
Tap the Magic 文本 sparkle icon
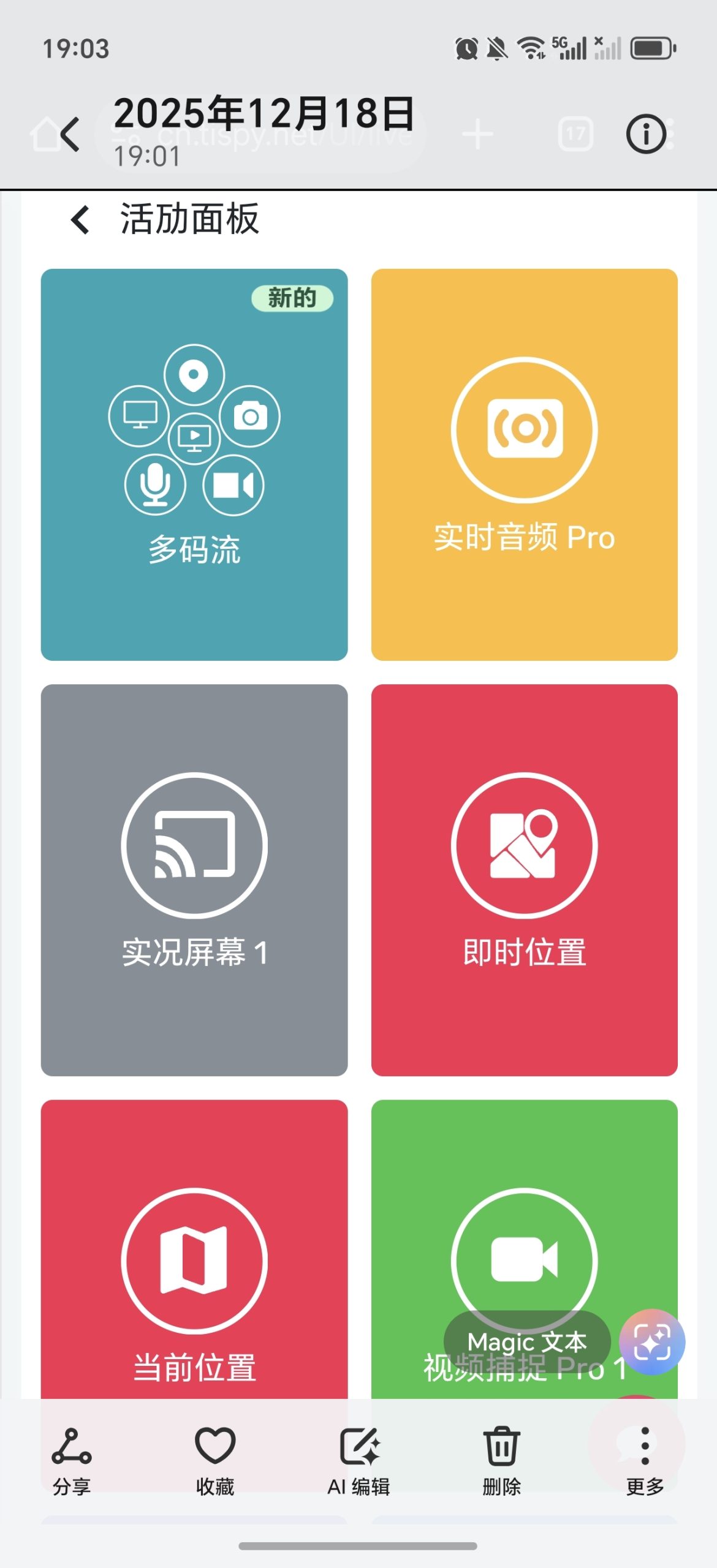tap(651, 1341)
